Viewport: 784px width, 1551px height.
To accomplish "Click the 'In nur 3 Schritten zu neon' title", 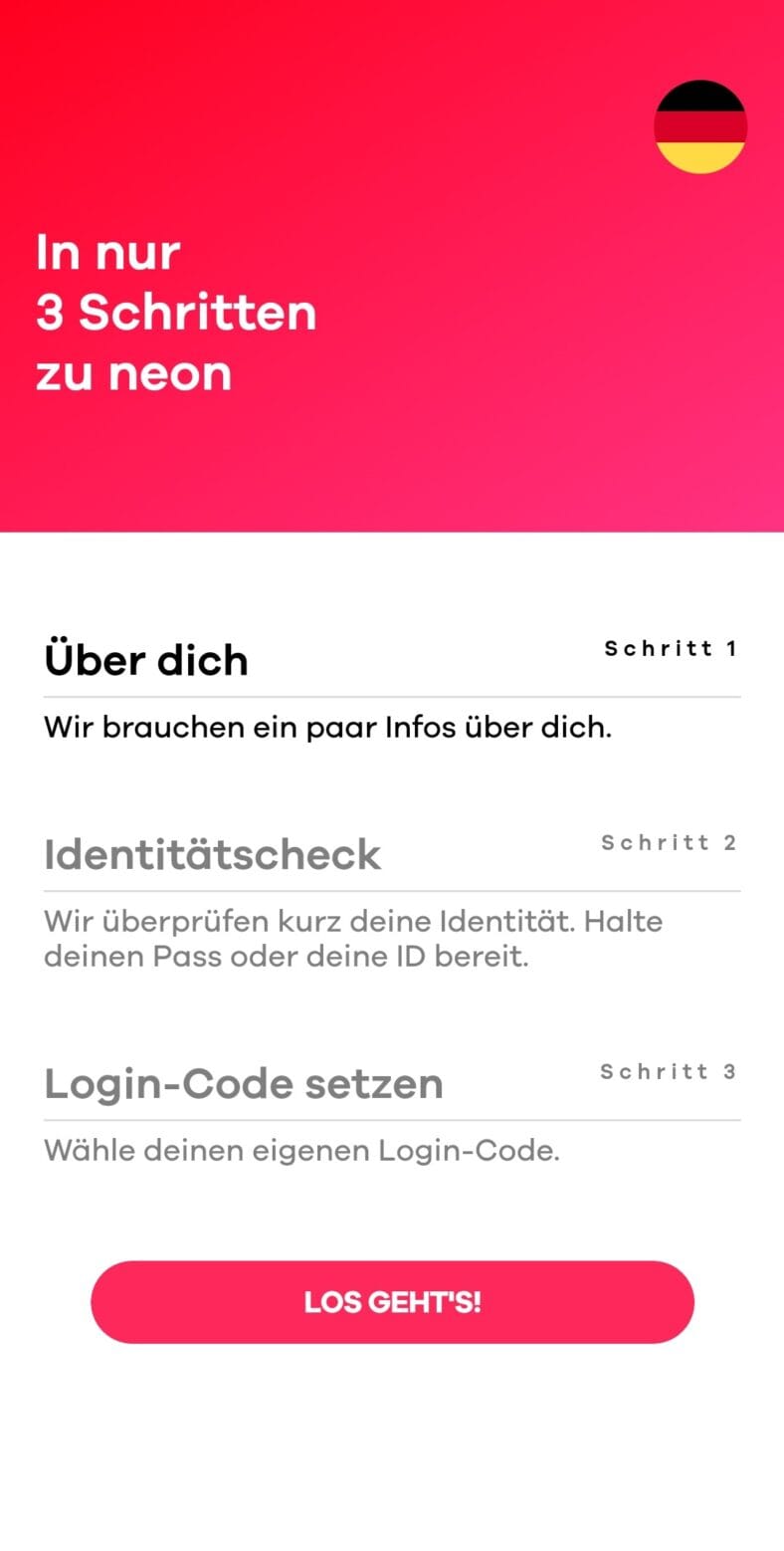I will tap(179, 312).
